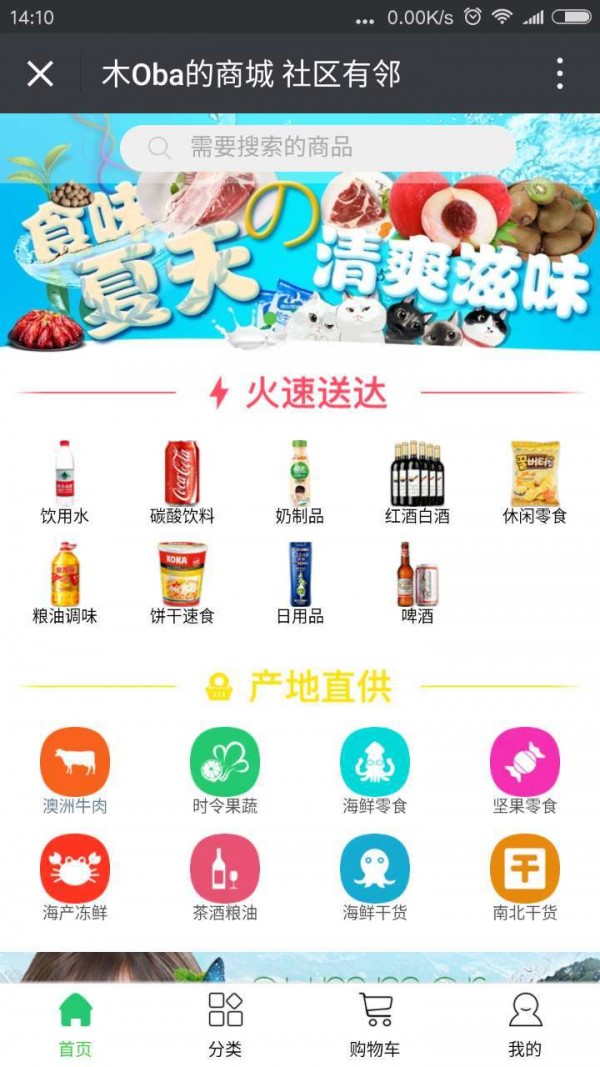Screen dimensions: 600x1067
Task: Open the 碳酸饮料 category
Action: [182, 482]
